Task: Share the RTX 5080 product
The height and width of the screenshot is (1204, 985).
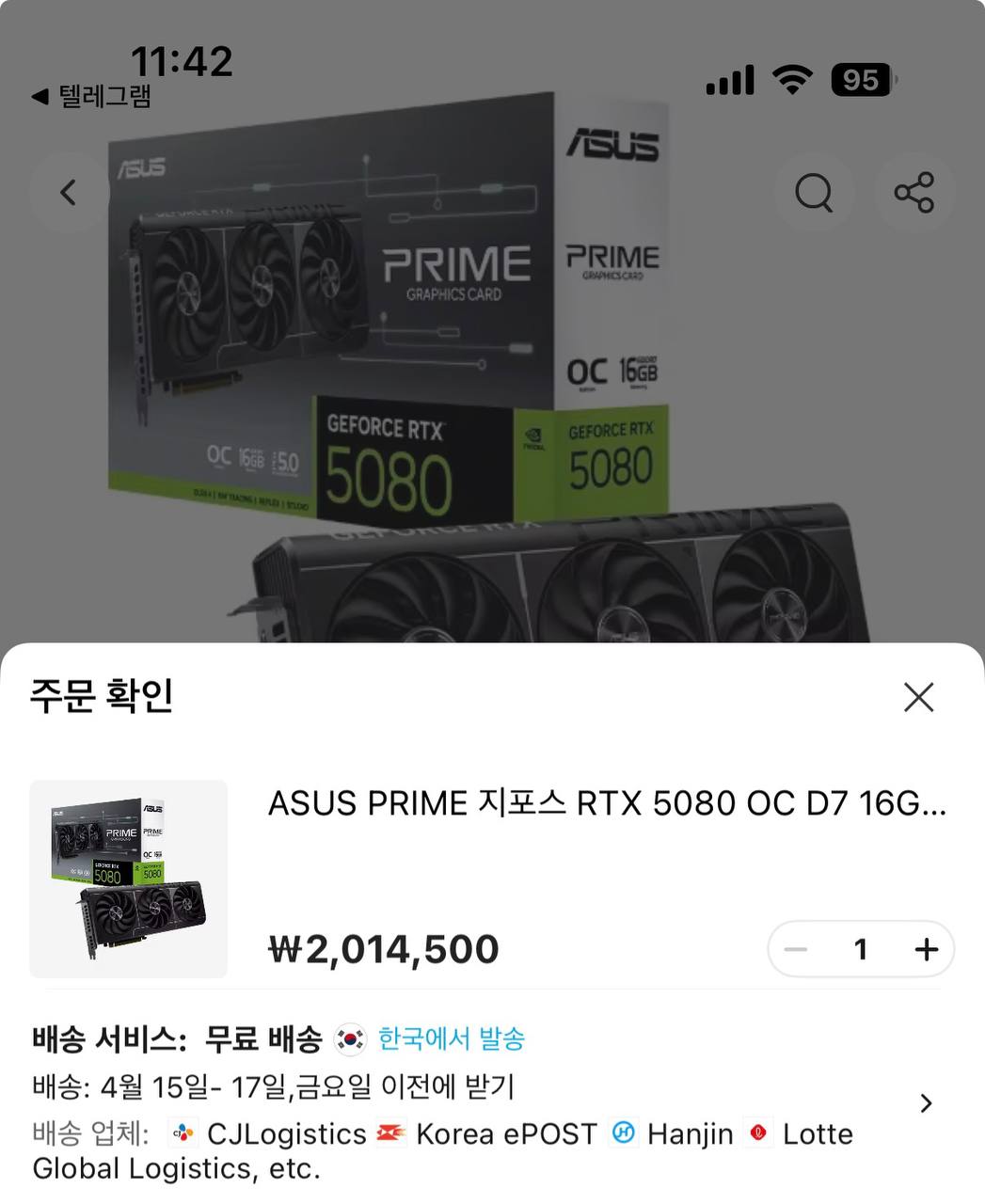Action: point(915,192)
